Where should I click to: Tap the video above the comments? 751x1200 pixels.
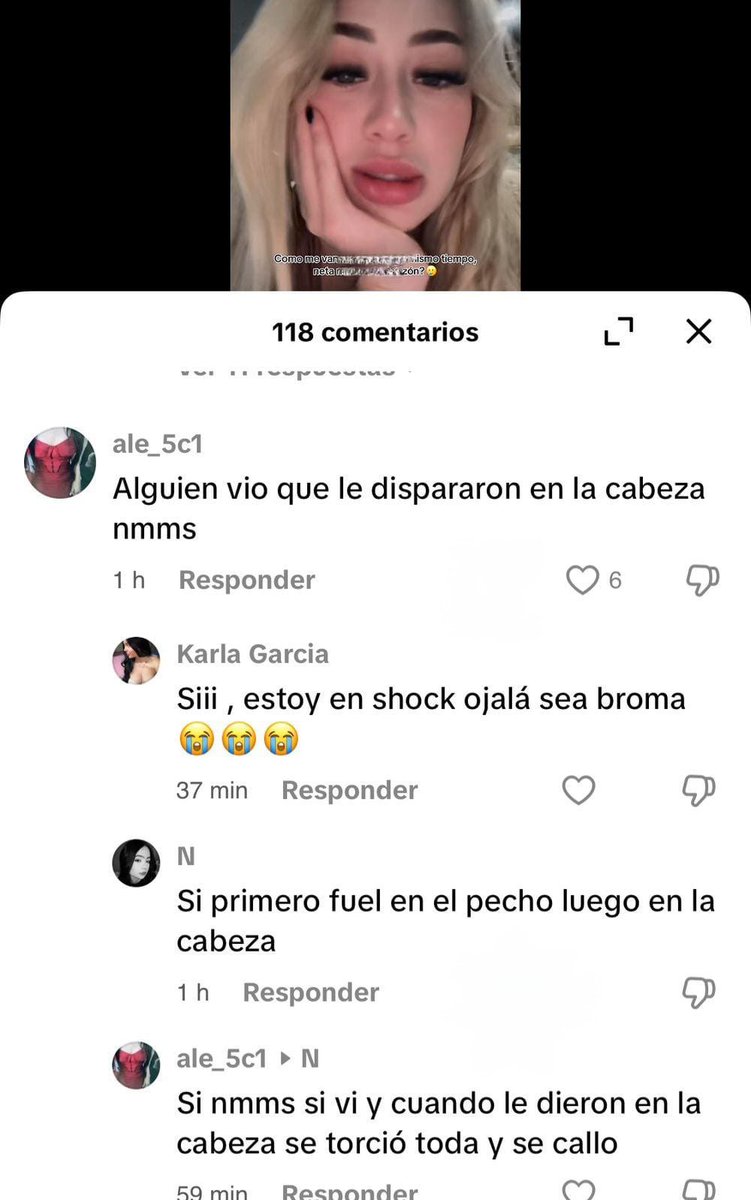[x=375, y=145]
